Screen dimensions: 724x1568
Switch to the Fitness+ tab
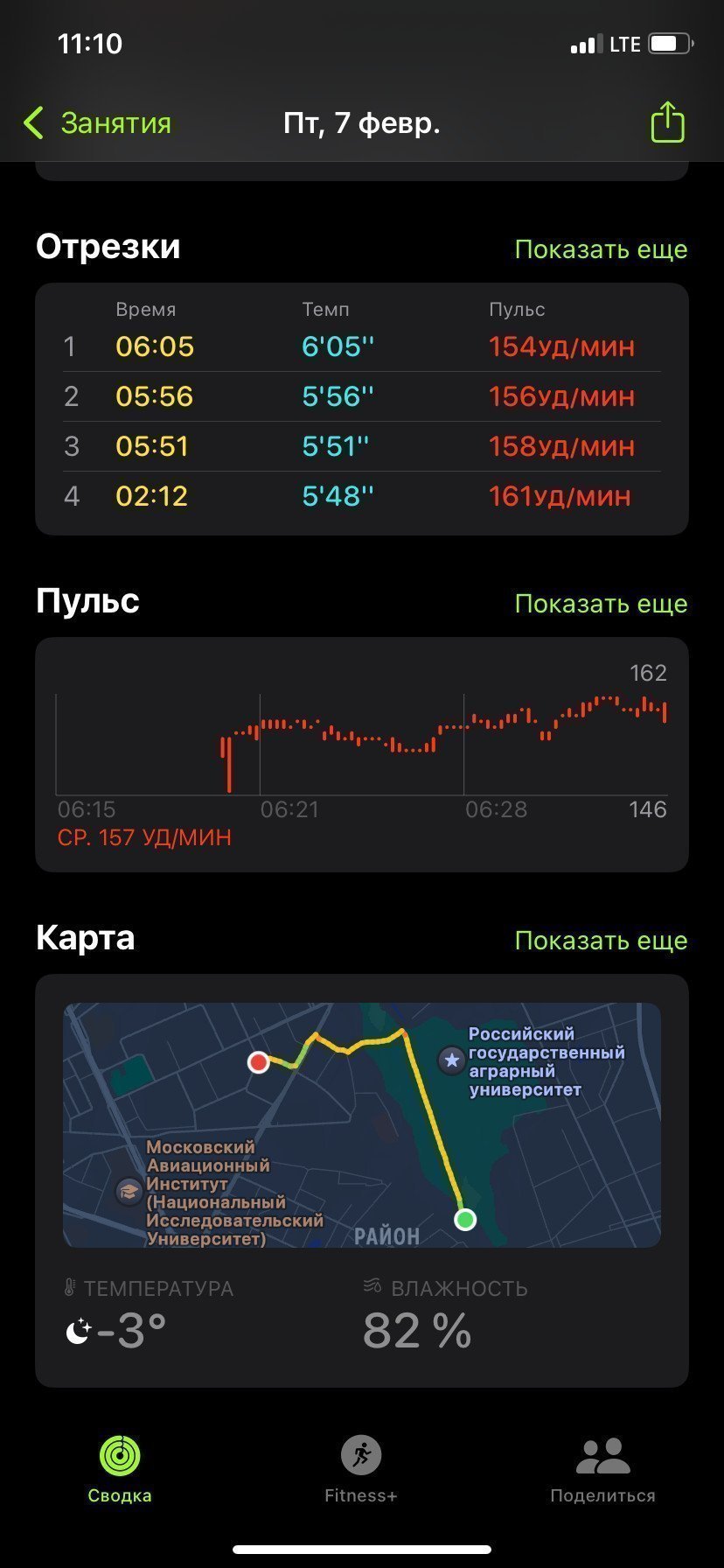361,1470
